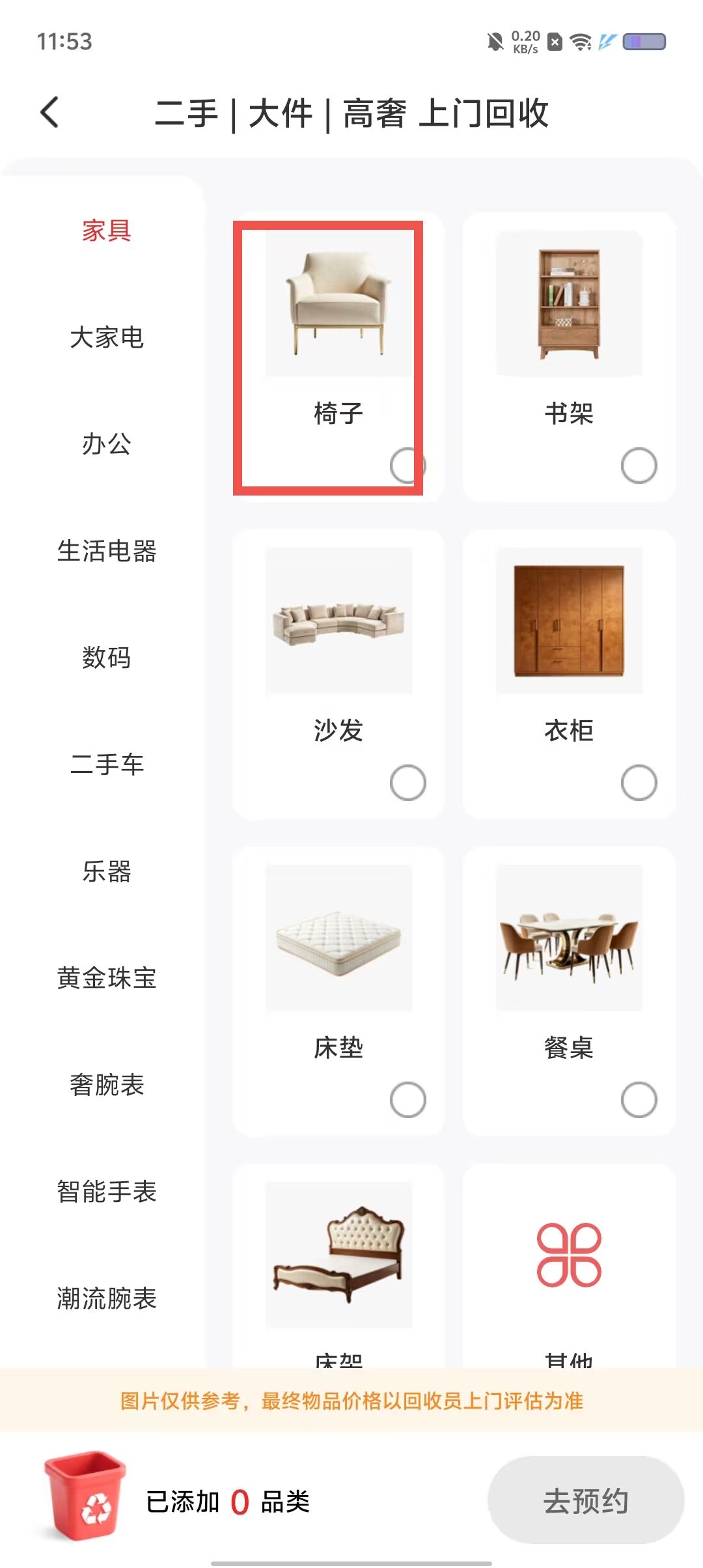The height and width of the screenshot is (1568, 703).
Task: Switch to the 大家电 category
Action: coord(106,337)
